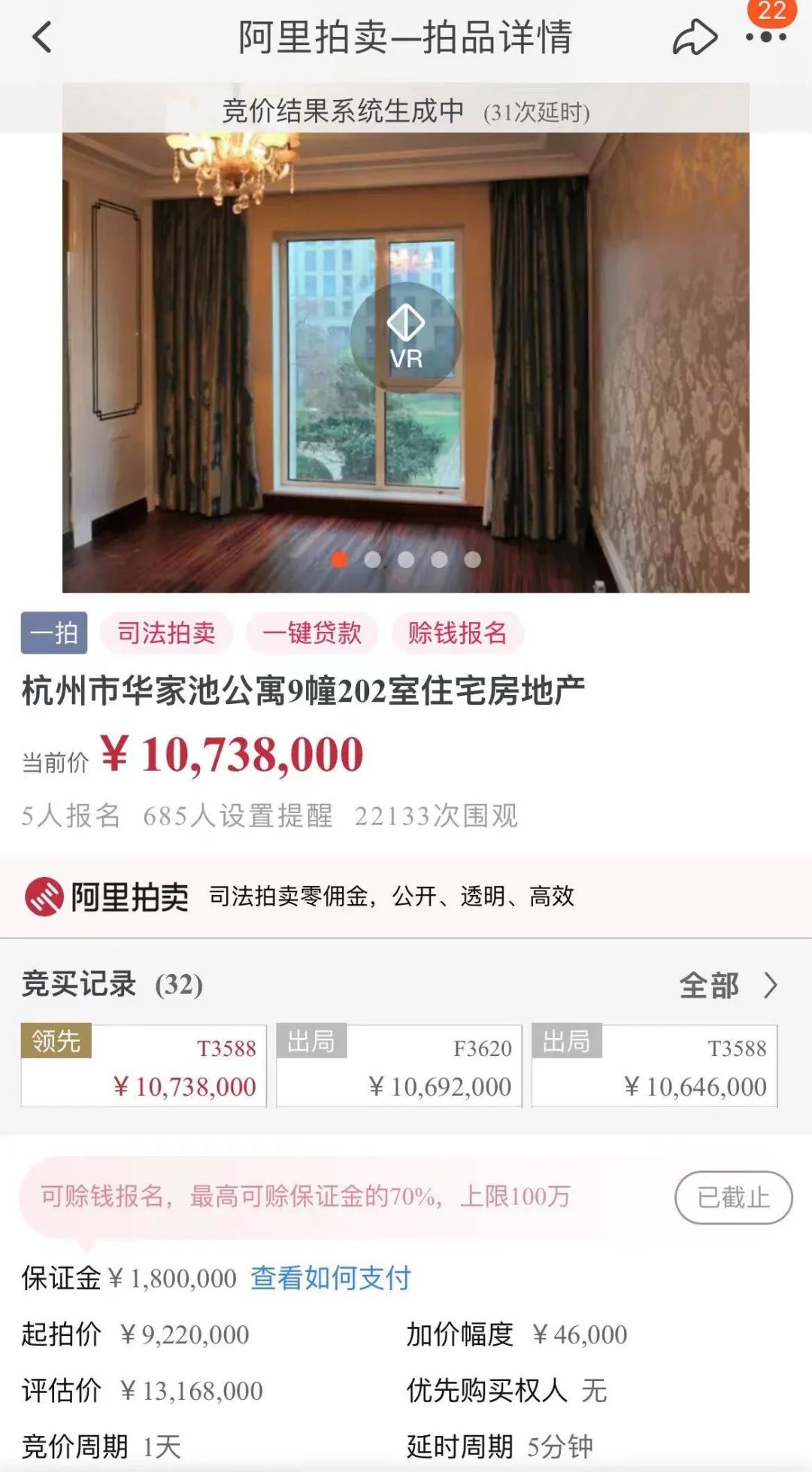
Task: Tap the 赔钱报名 chip
Action: pos(457,633)
